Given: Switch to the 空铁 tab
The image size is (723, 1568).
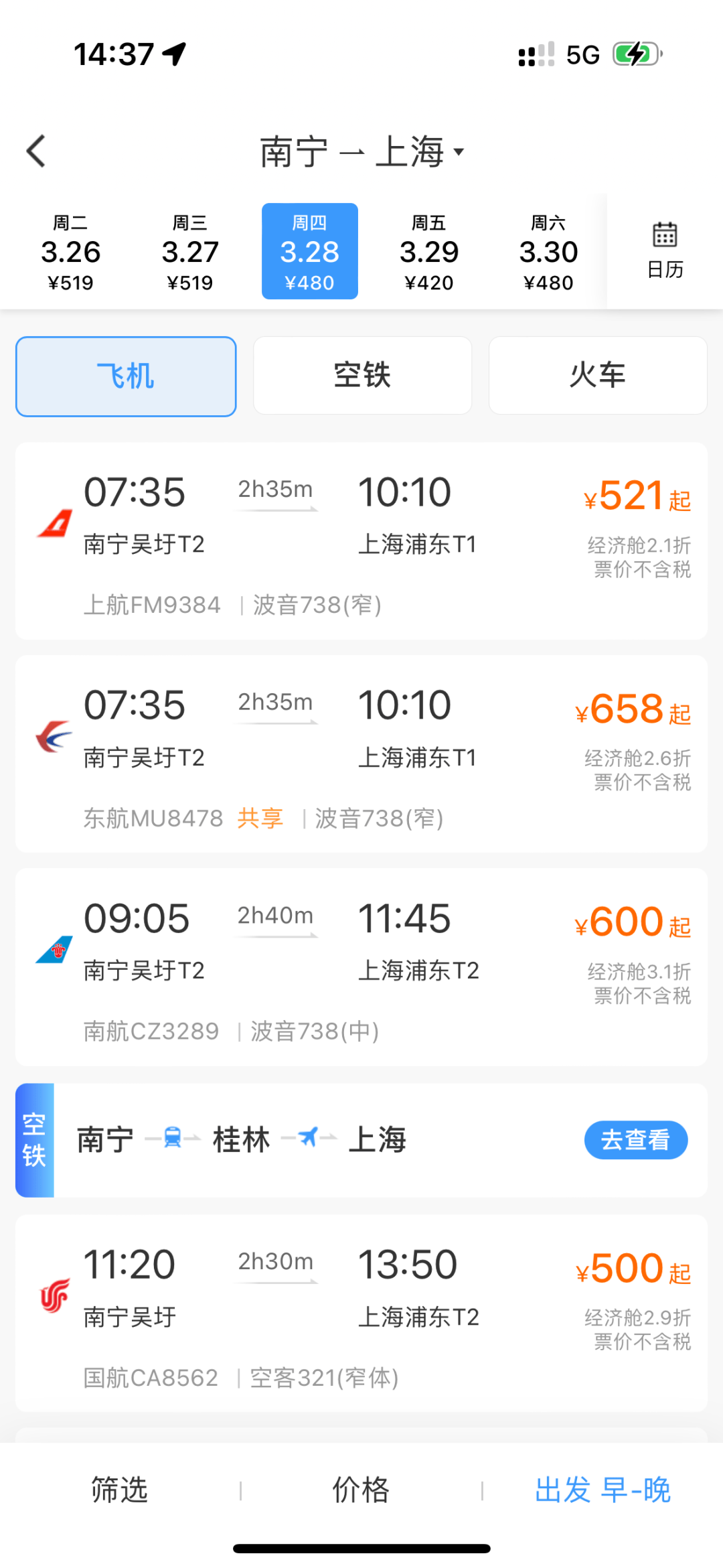Looking at the screenshot, I should pyautogui.click(x=362, y=375).
